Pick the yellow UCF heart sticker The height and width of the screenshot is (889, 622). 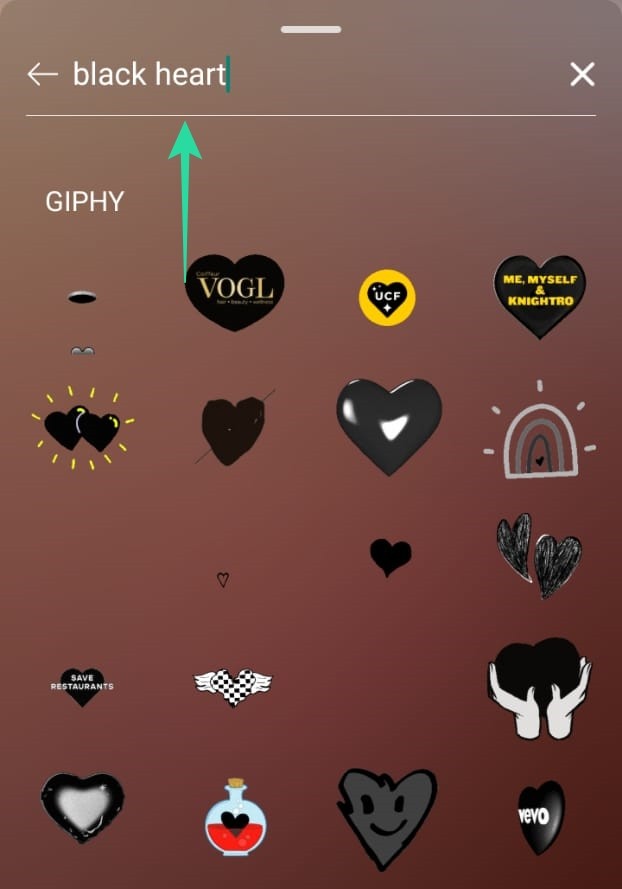click(x=387, y=297)
